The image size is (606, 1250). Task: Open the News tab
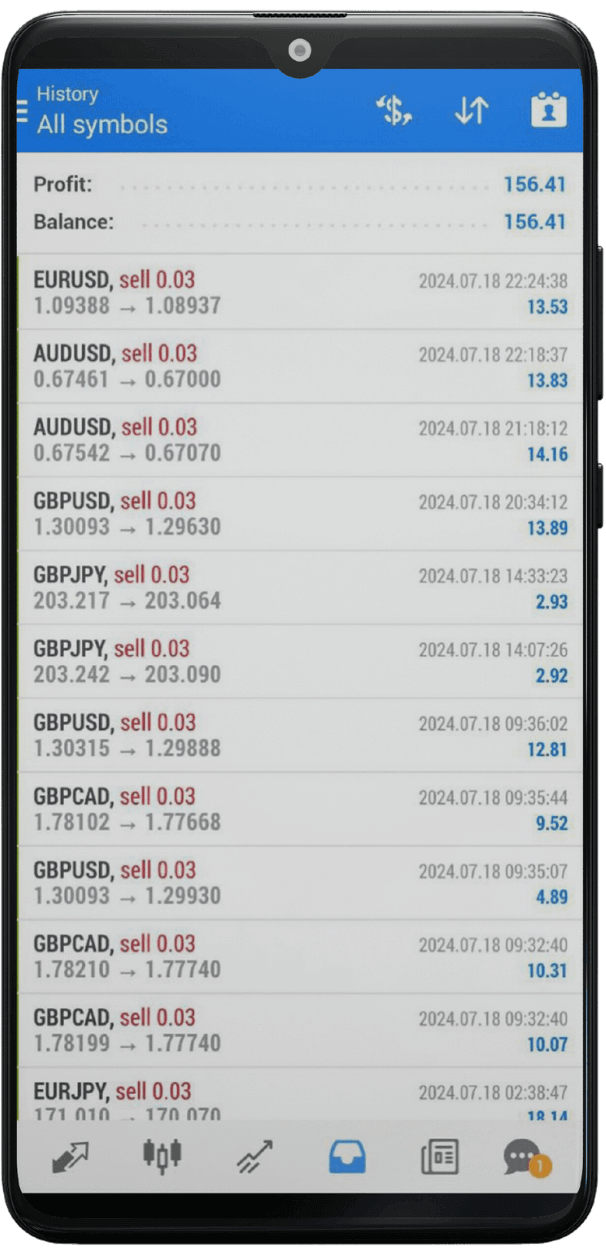[x=439, y=1158]
